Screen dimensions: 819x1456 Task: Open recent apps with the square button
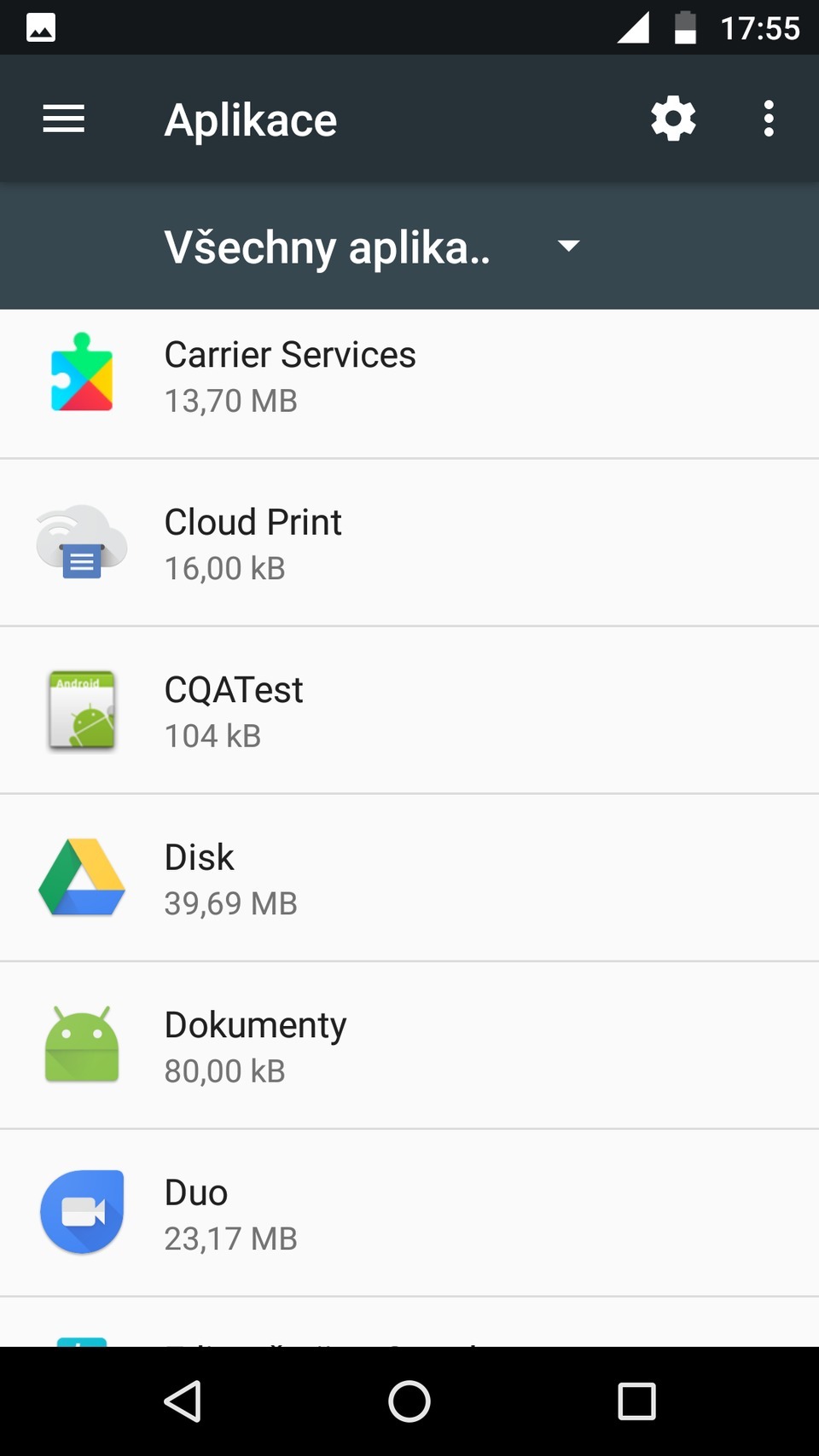coord(636,1400)
